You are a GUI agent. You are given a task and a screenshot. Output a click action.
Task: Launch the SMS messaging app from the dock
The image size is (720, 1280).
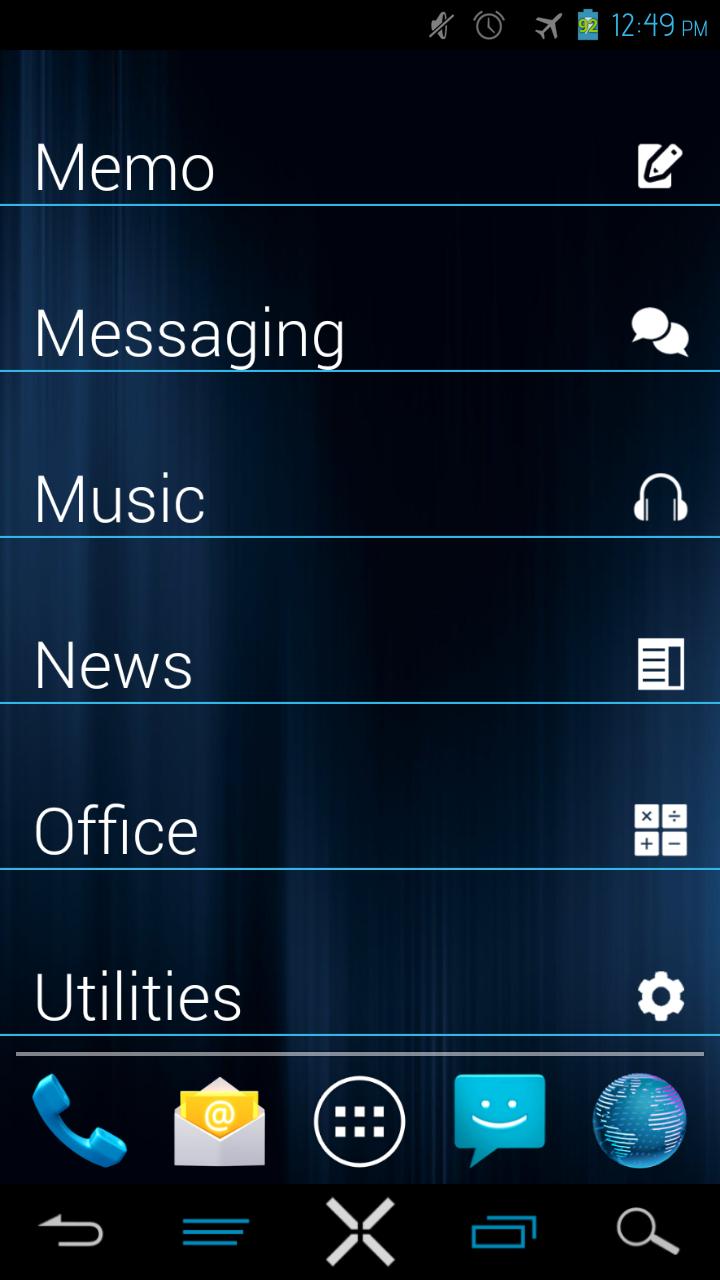tap(499, 1120)
